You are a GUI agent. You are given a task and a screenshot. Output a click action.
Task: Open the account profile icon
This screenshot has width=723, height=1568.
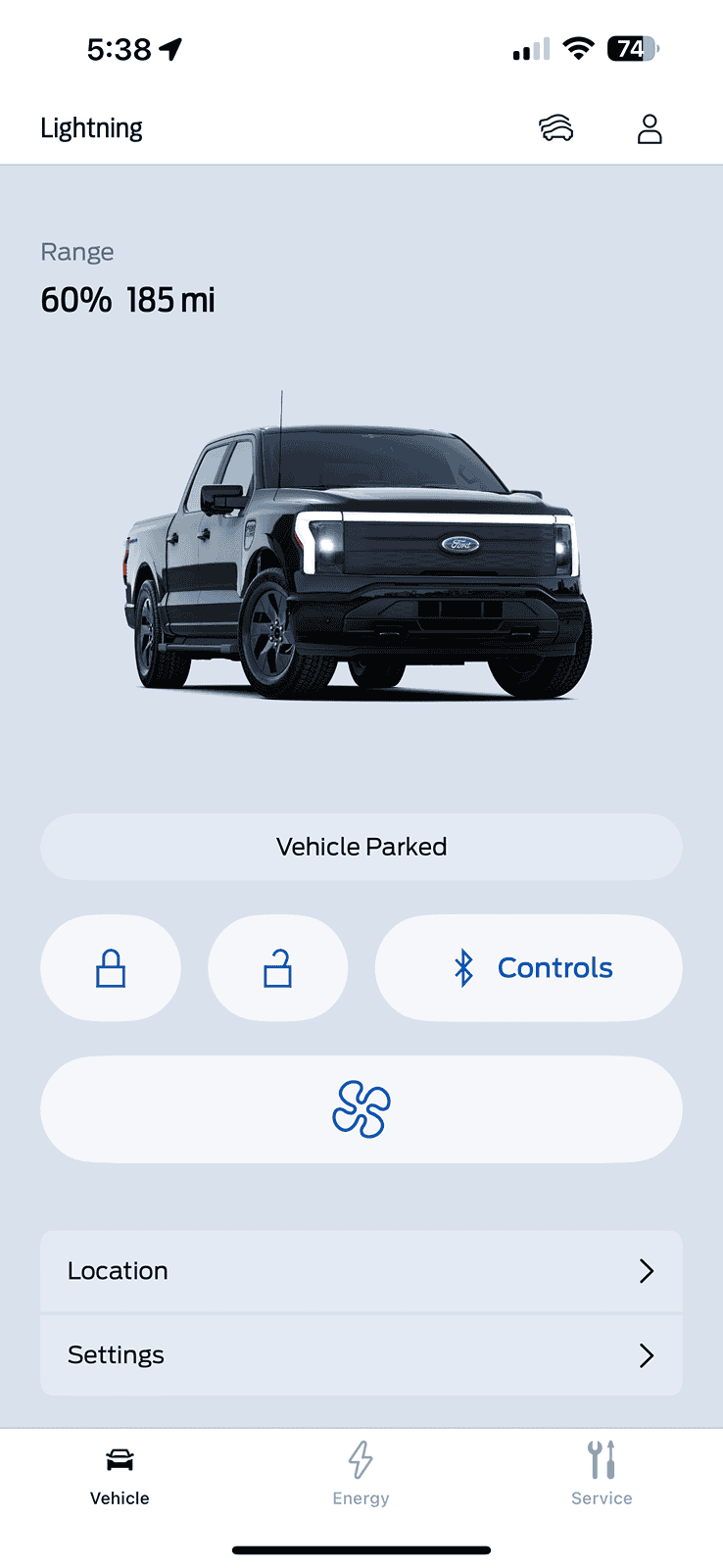650,128
